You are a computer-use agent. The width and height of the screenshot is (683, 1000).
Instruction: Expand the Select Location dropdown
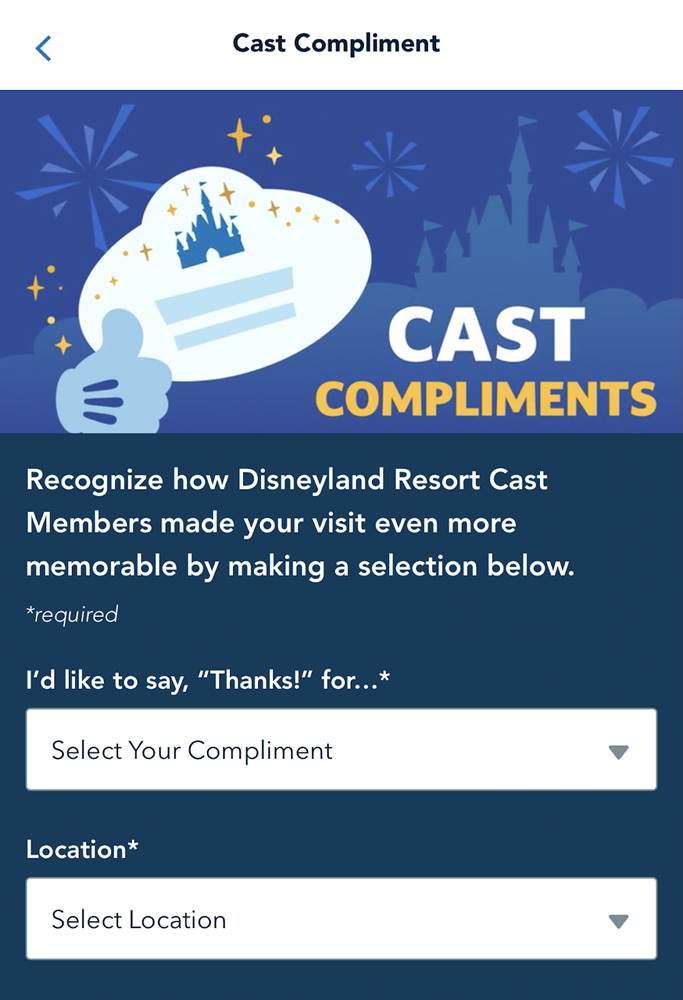341,919
